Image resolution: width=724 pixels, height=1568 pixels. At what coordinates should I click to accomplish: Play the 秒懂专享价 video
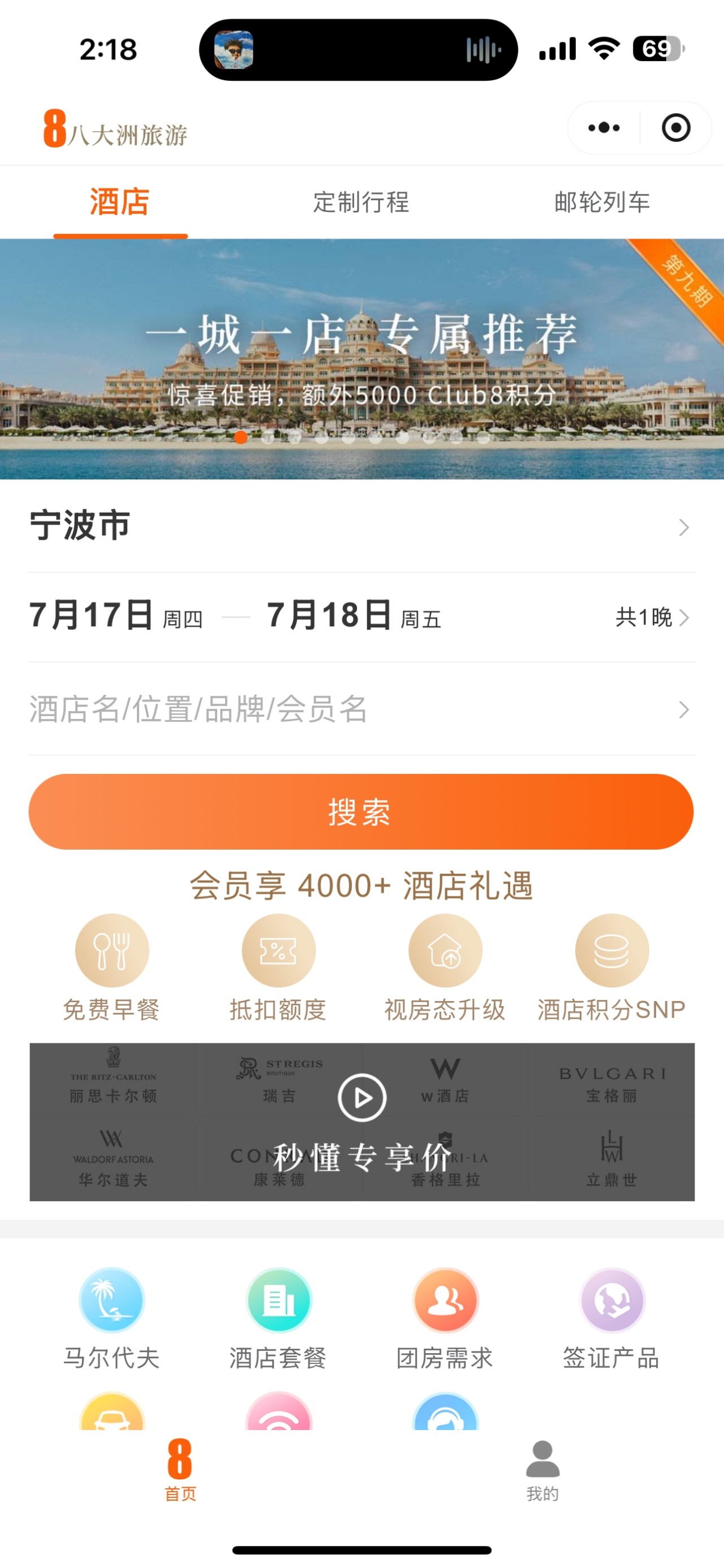(x=361, y=1098)
